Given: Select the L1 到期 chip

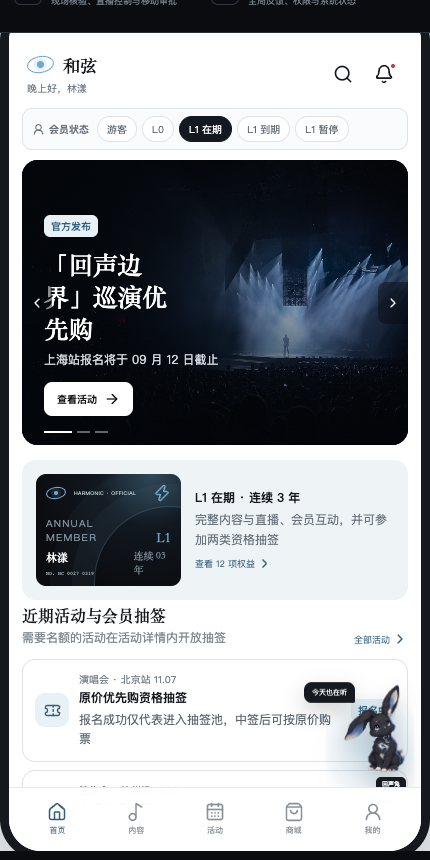Looking at the screenshot, I should (x=263, y=129).
